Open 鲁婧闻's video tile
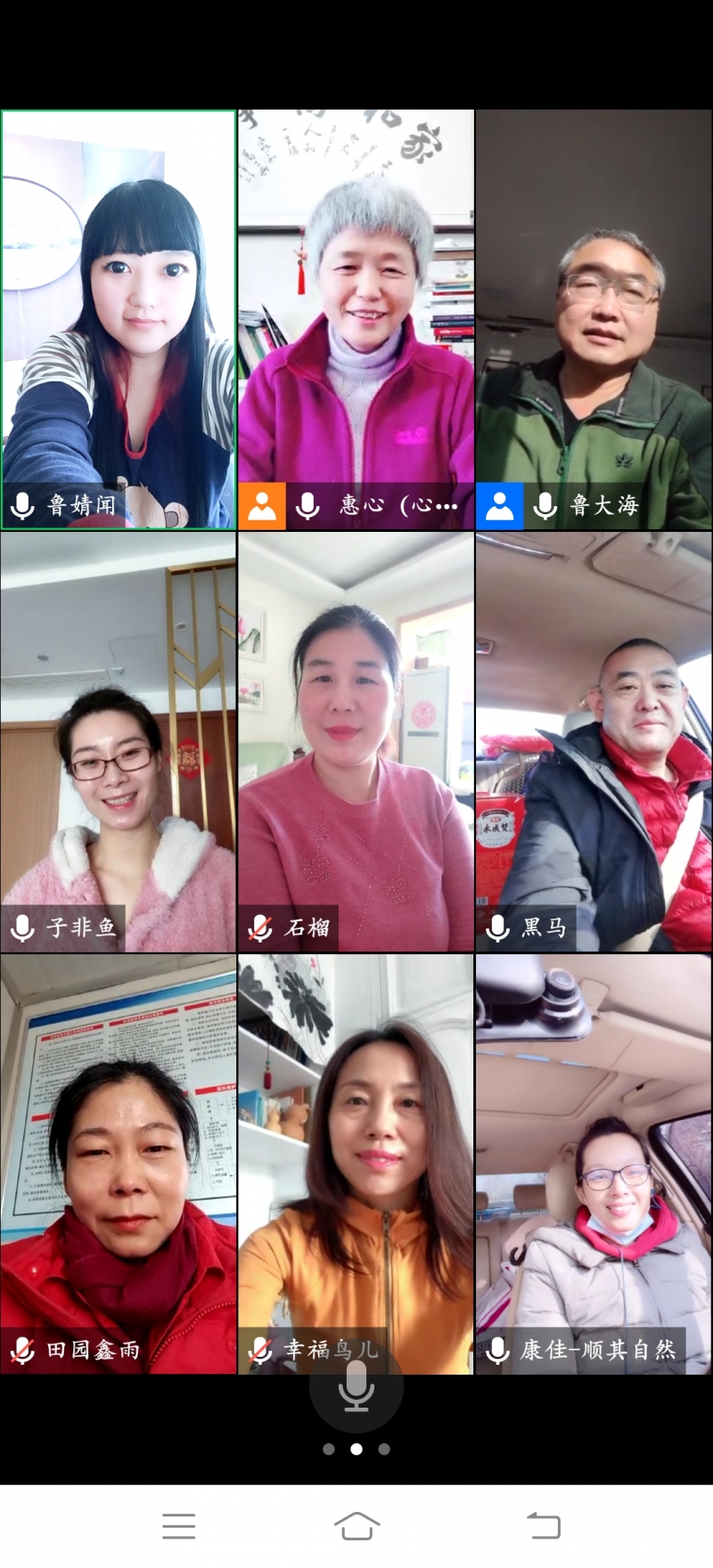The width and height of the screenshot is (713, 1568). (x=119, y=319)
